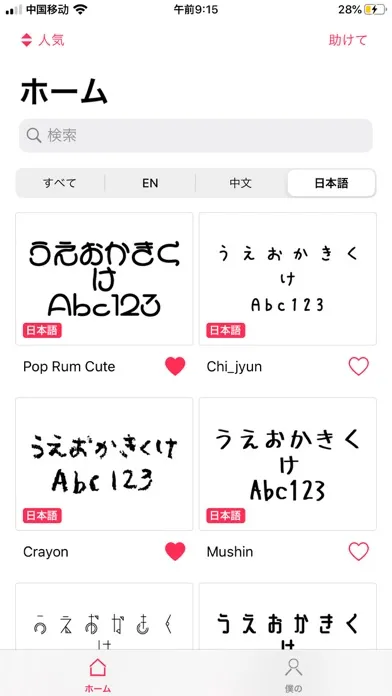The image size is (392, 696).
Task: Open the Chi_jyun font preview
Action: coord(288,279)
